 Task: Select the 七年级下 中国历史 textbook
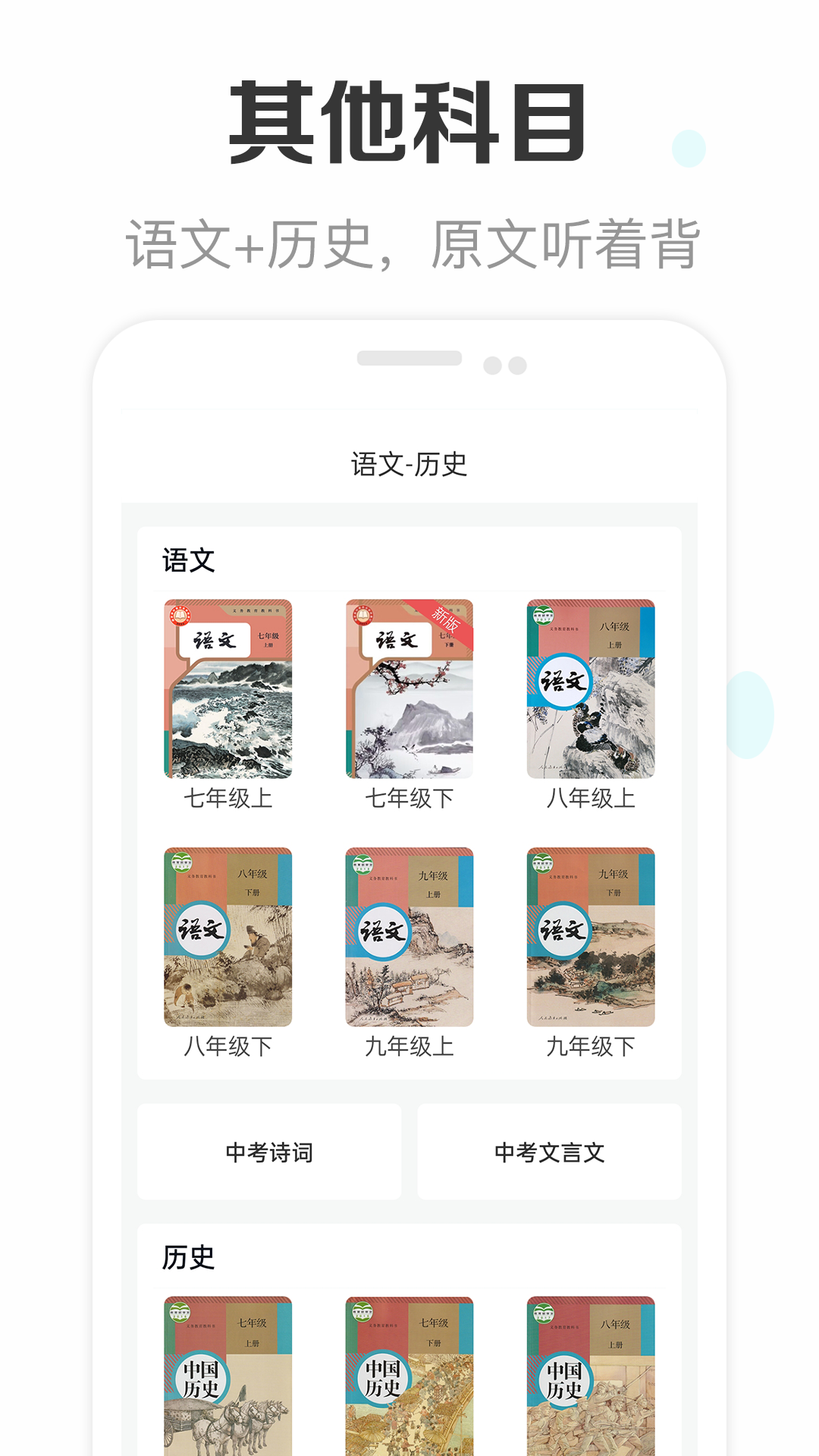click(409, 1380)
